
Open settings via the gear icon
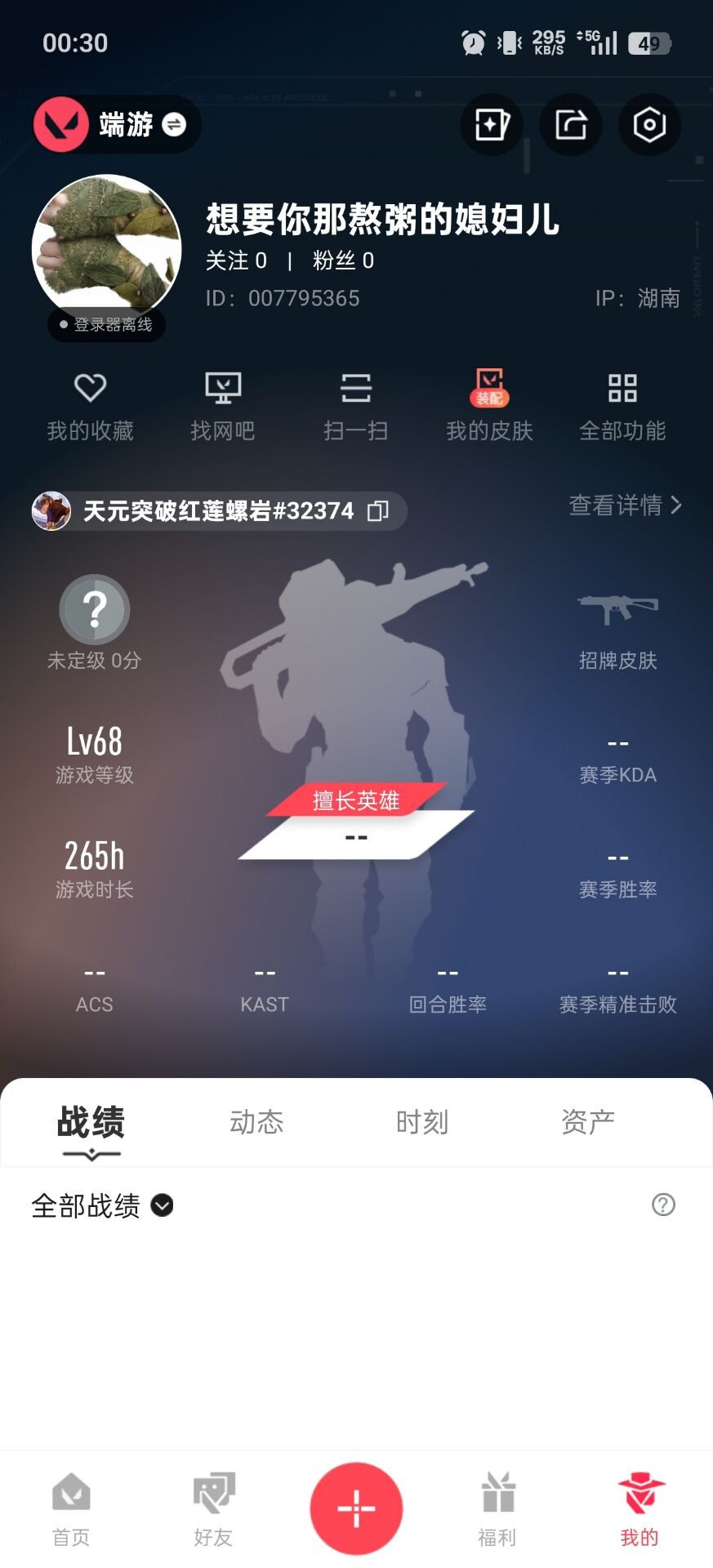click(648, 124)
